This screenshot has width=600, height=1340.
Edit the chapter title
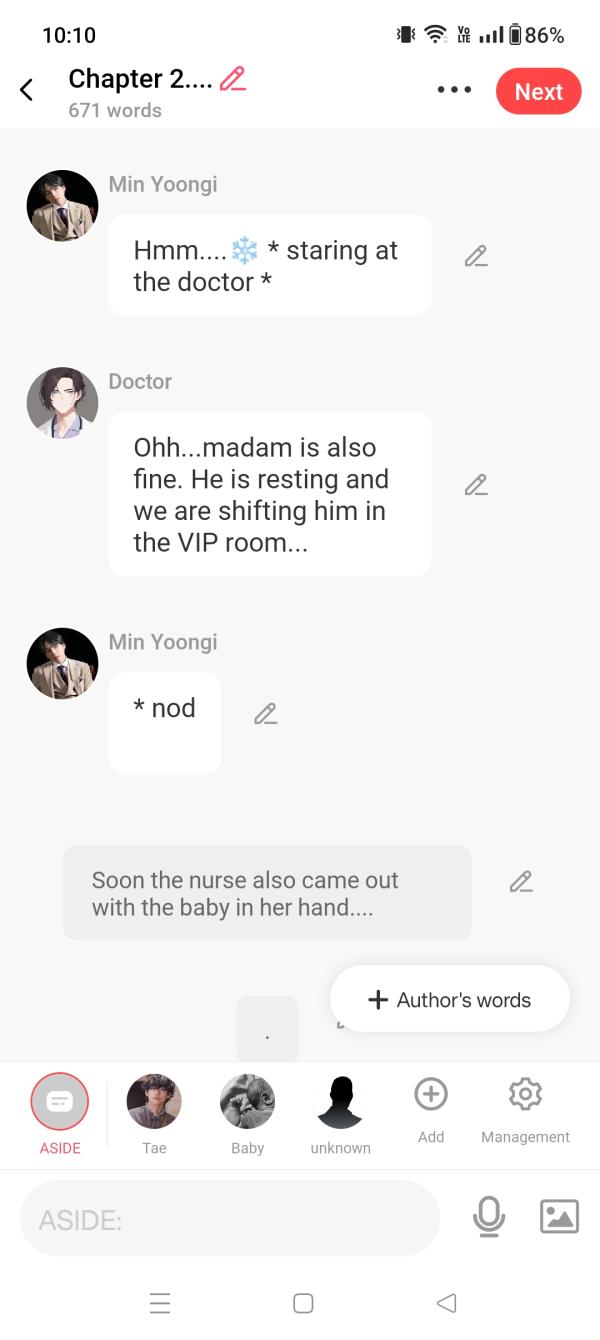[232, 79]
